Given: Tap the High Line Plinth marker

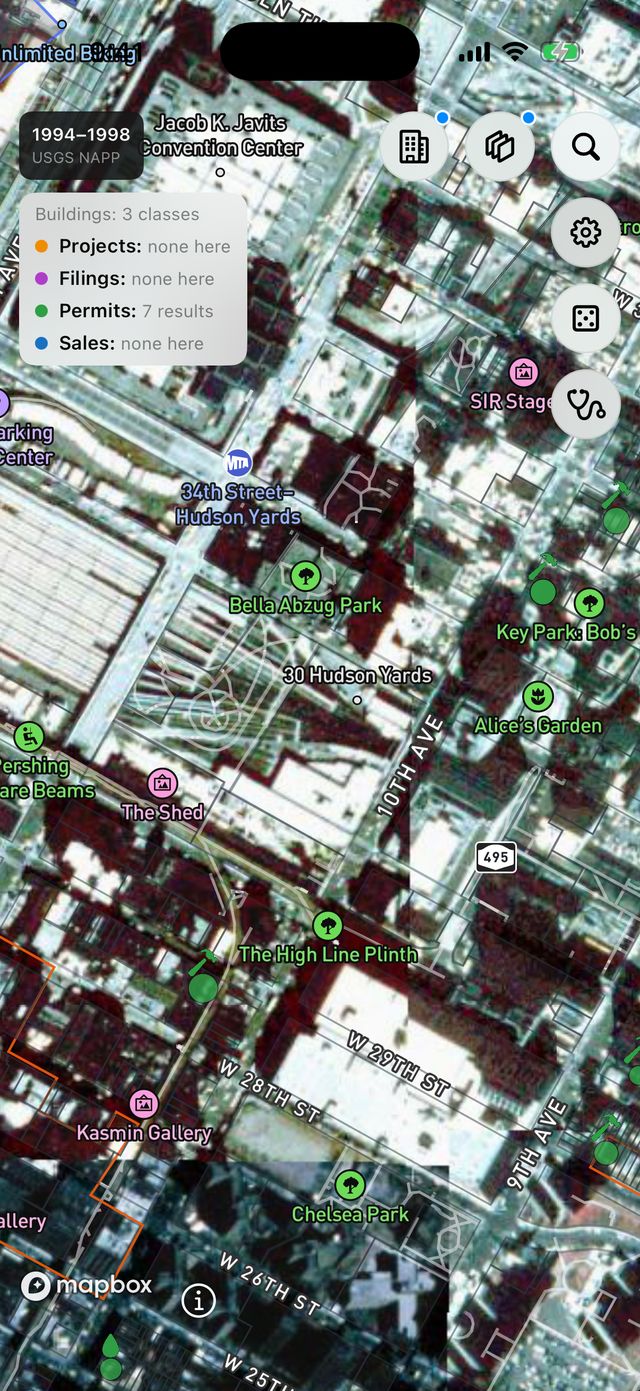Looking at the screenshot, I should click(327, 926).
